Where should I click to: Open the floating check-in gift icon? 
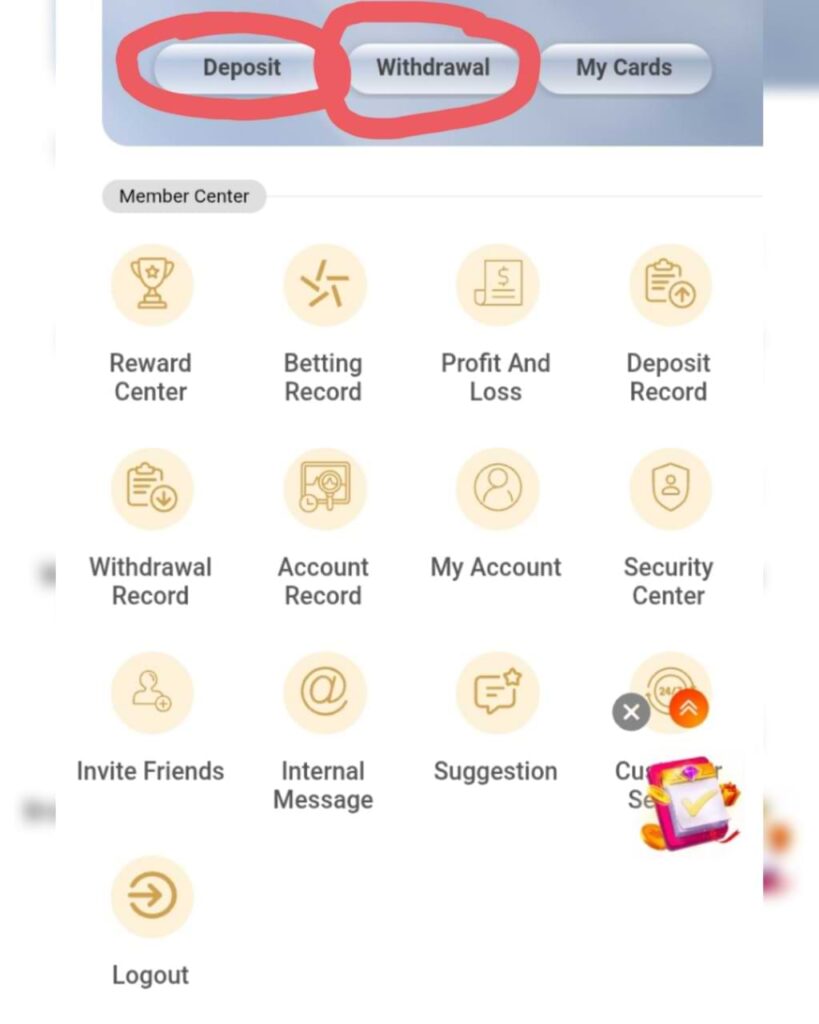click(689, 801)
